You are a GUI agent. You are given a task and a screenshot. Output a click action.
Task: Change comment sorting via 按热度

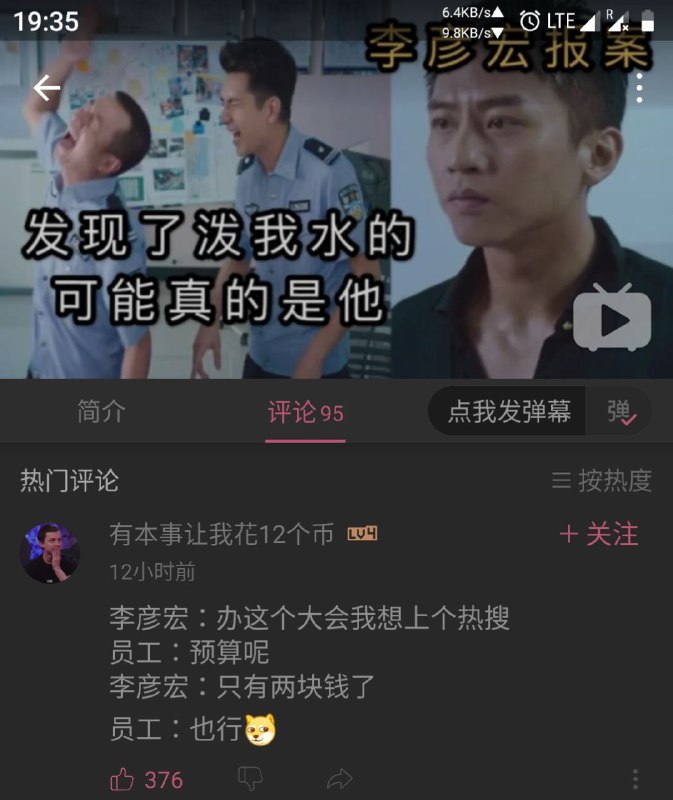point(602,481)
